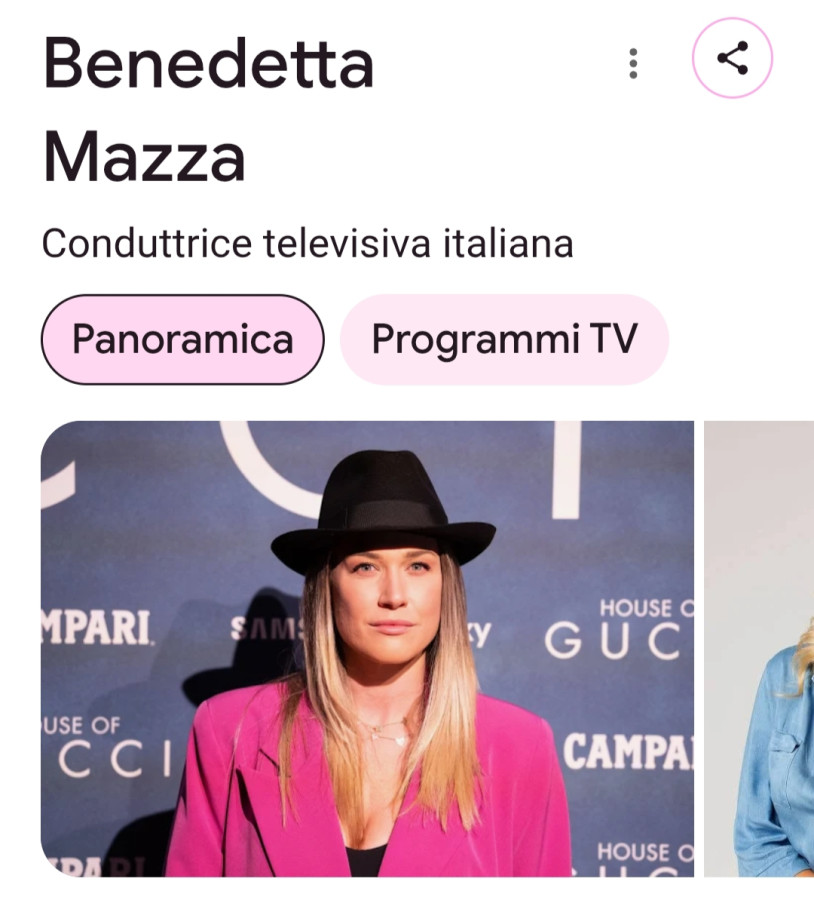
Task: Switch to the Programmi TV chip
Action: pyautogui.click(x=504, y=340)
